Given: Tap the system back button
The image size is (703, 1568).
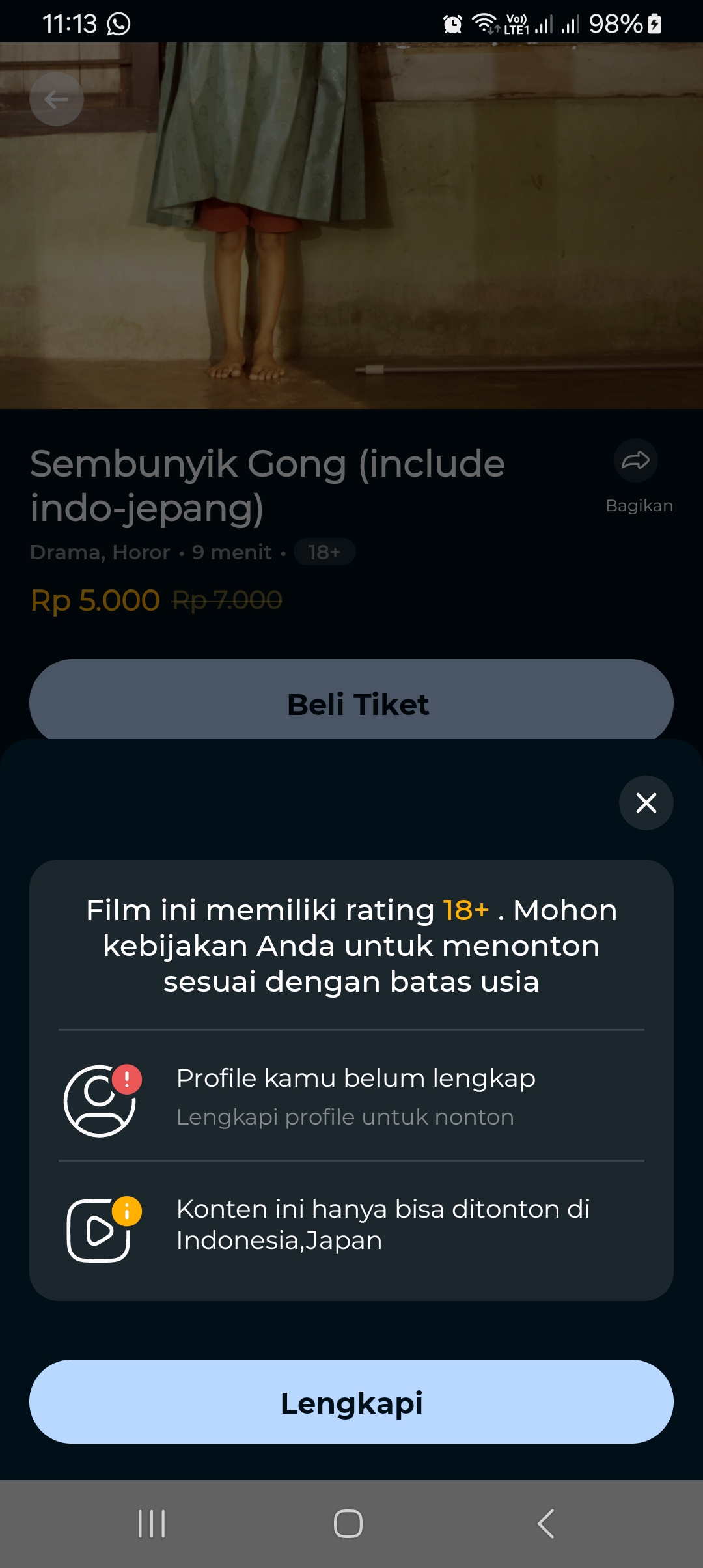Looking at the screenshot, I should coord(545,1524).
